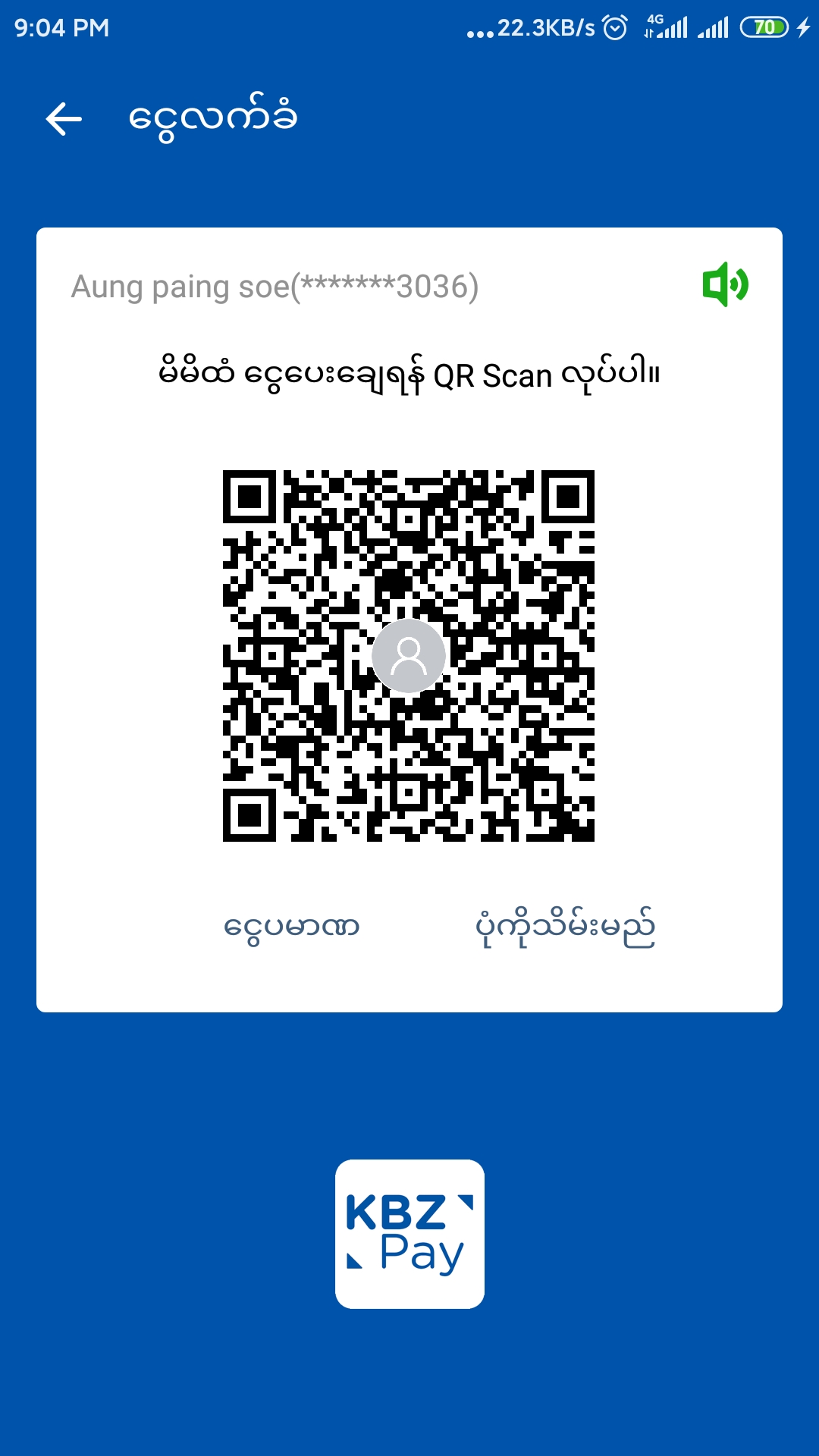Tap ပုံကိုသိမ်းမည် to save the QR image

[565, 927]
